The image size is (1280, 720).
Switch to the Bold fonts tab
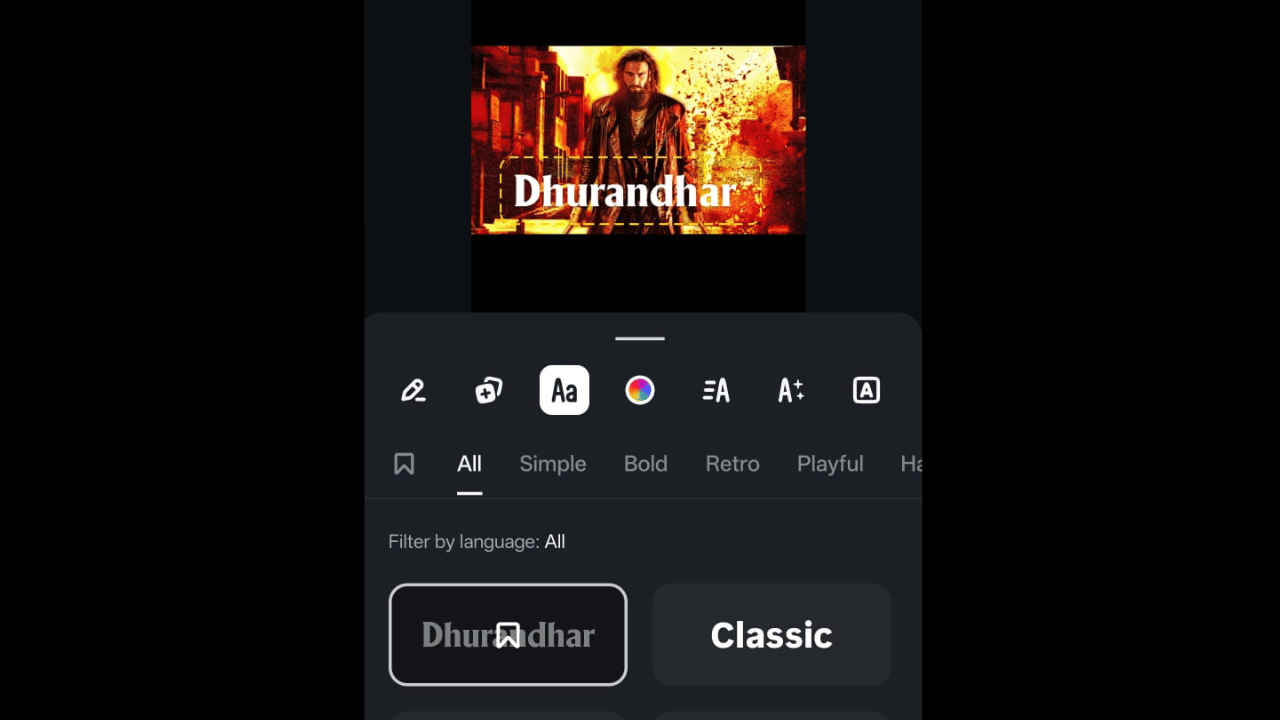coord(645,464)
